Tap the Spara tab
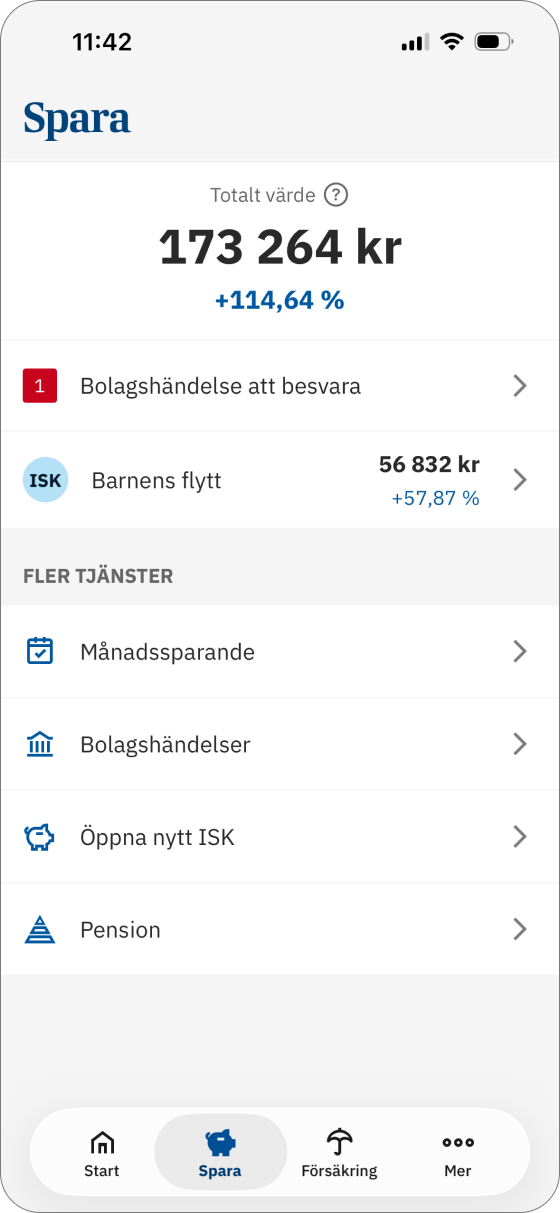Screen dimensions: 560x1213 pos(220,1153)
